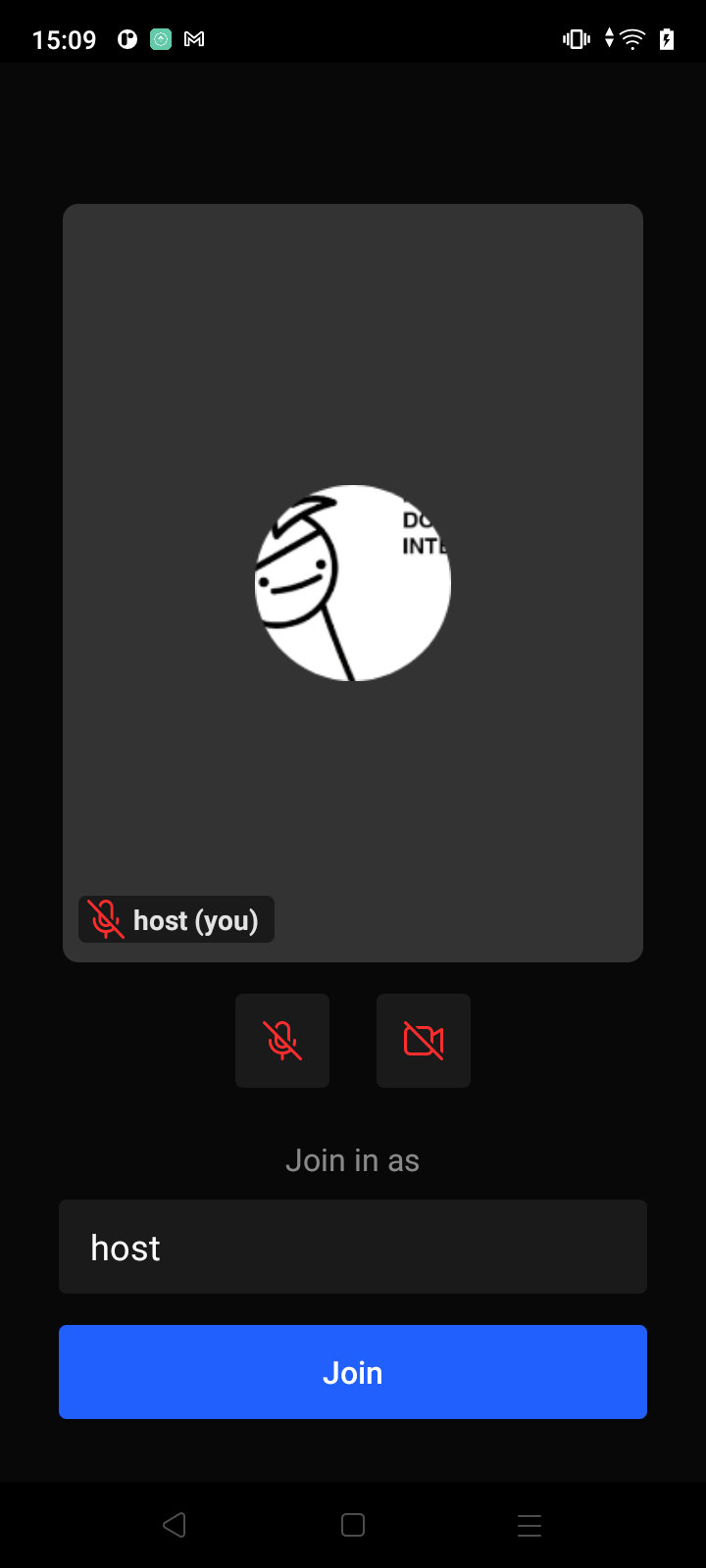The height and width of the screenshot is (1568, 706).
Task: Go back using the system back button
Action: [175, 1525]
